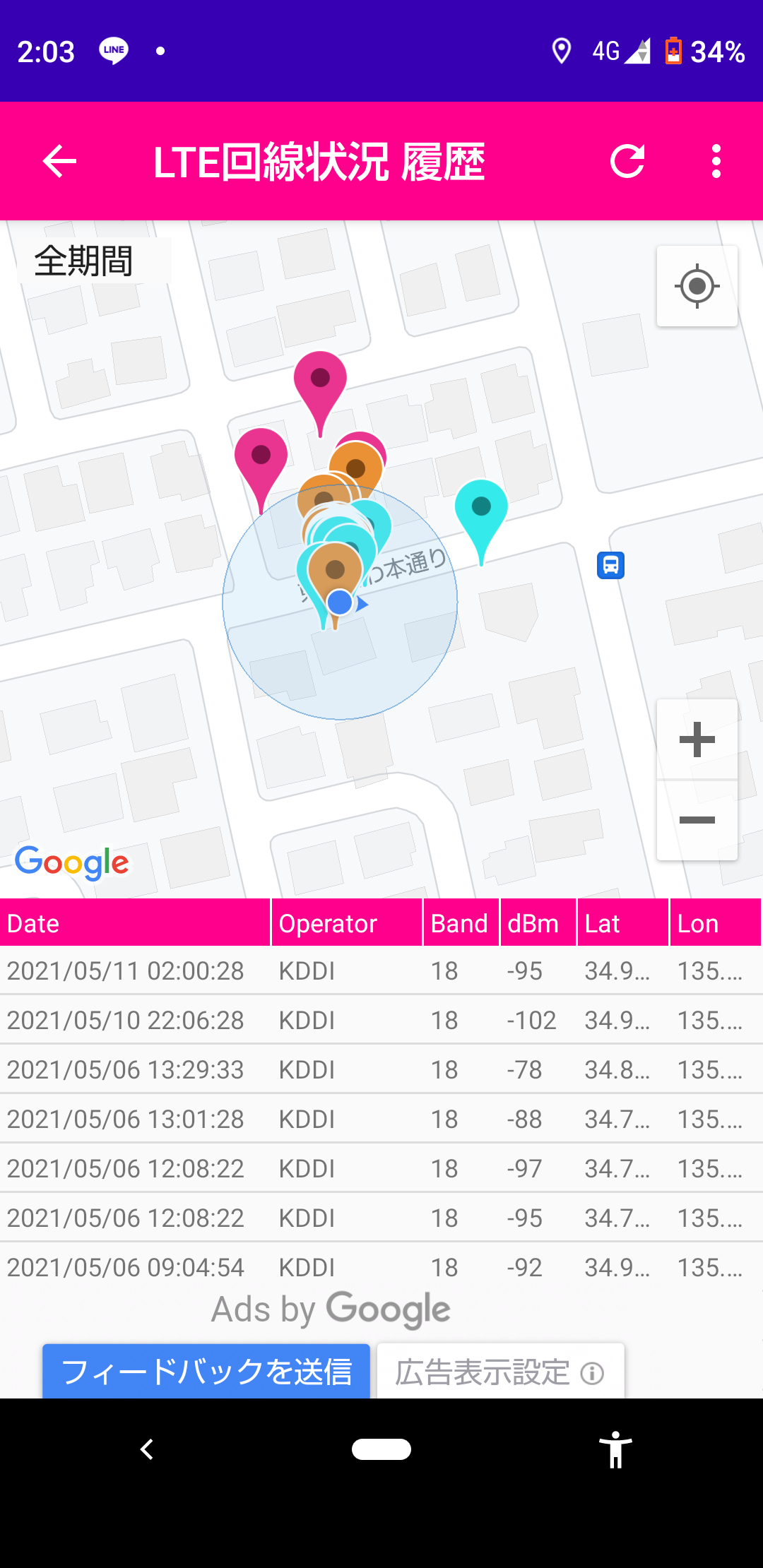
Task: Refresh the LTE history
Action: click(627, 162)
